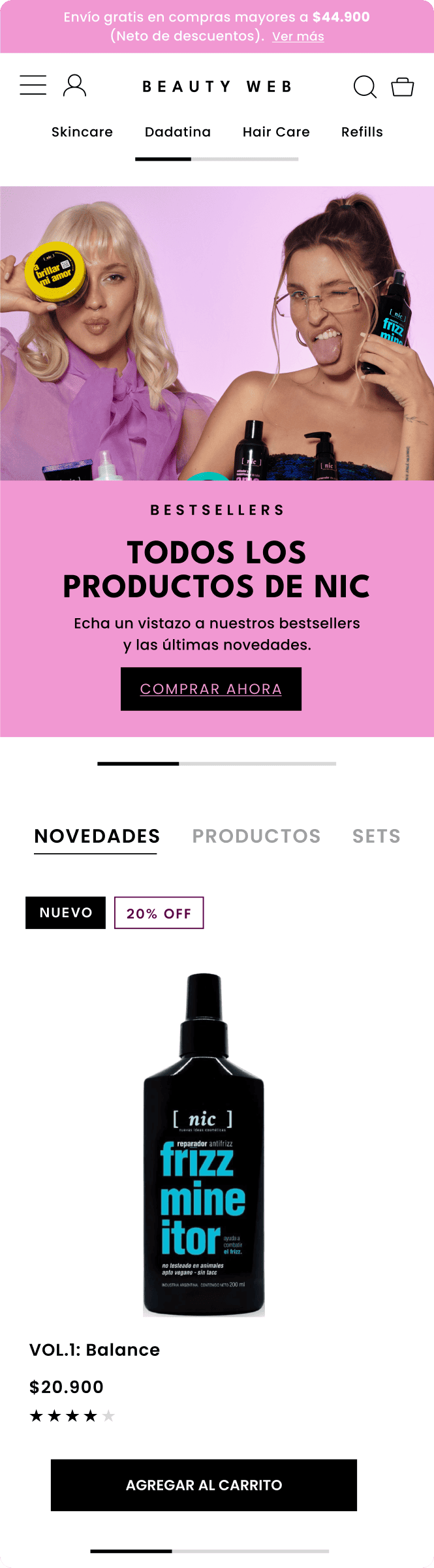Switch to the Sets tab

[x=376, y=836]
